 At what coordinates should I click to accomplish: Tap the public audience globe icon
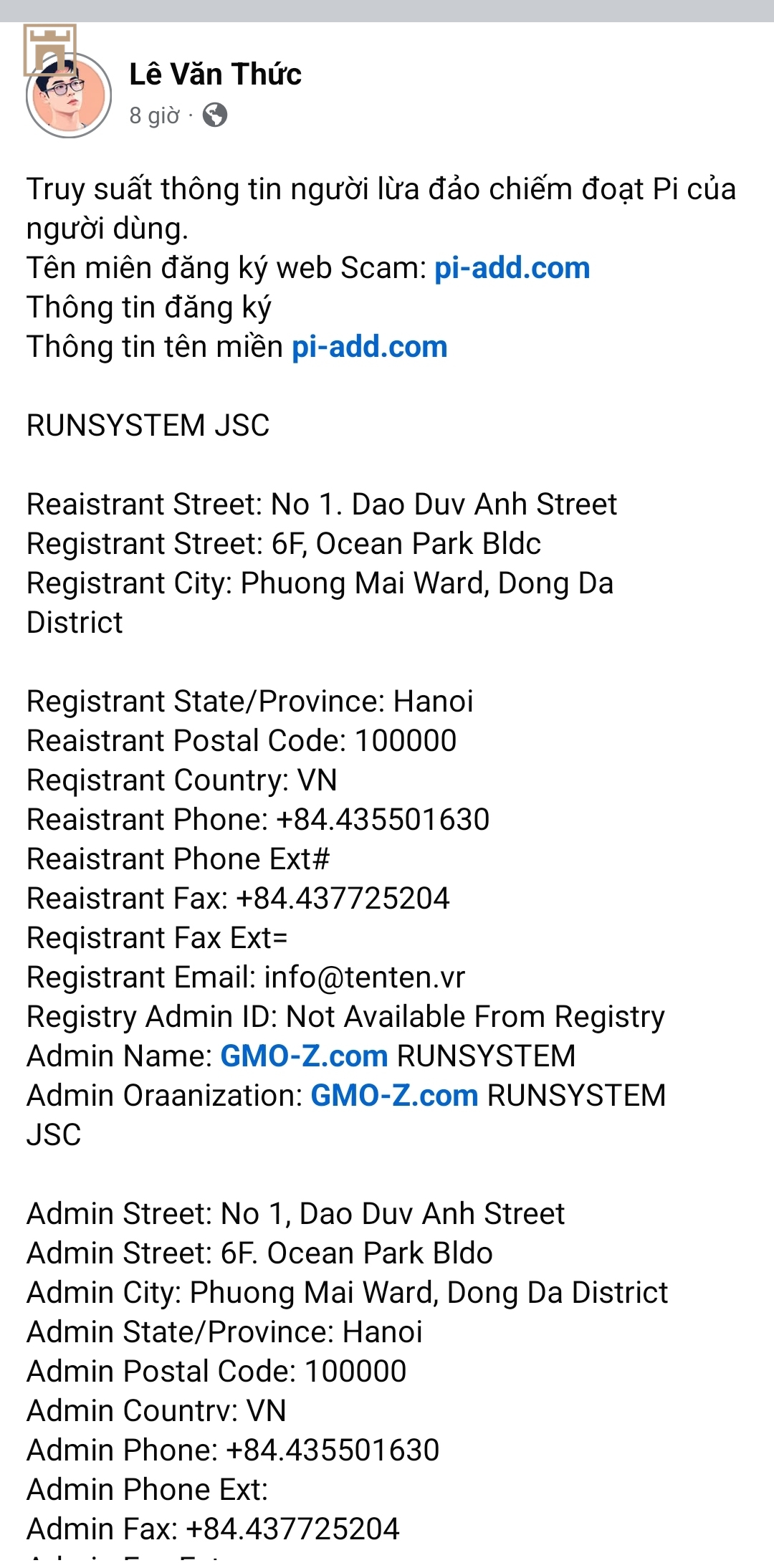tap(214, 115)
